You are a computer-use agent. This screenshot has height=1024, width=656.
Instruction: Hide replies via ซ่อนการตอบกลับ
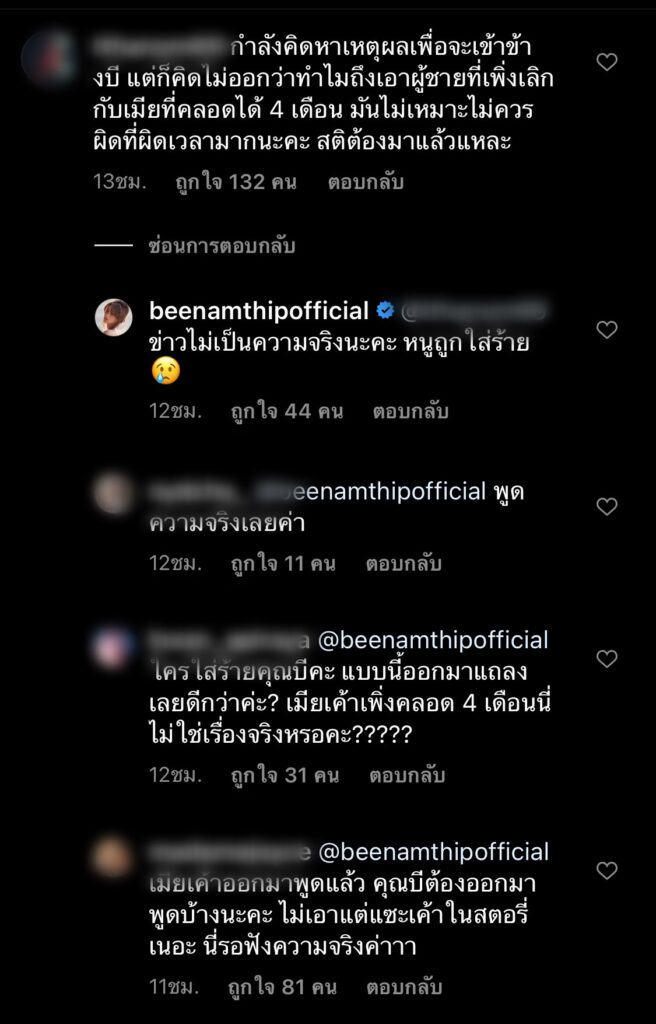220,245
